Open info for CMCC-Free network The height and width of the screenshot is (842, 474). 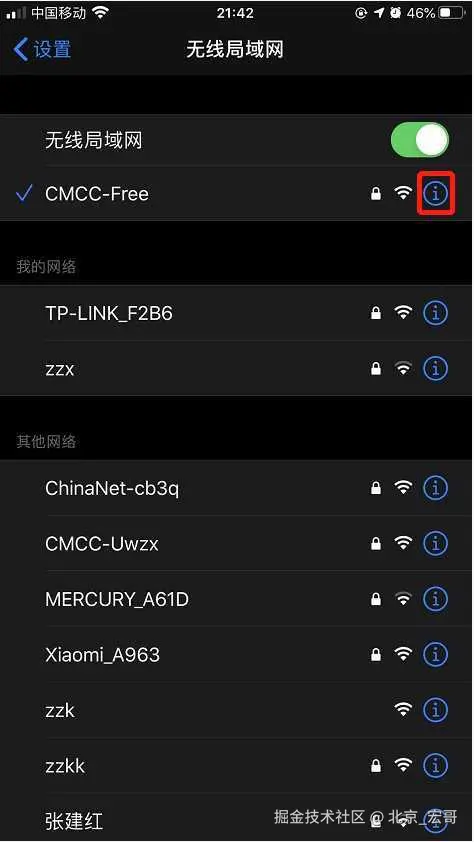pos(435,193)
